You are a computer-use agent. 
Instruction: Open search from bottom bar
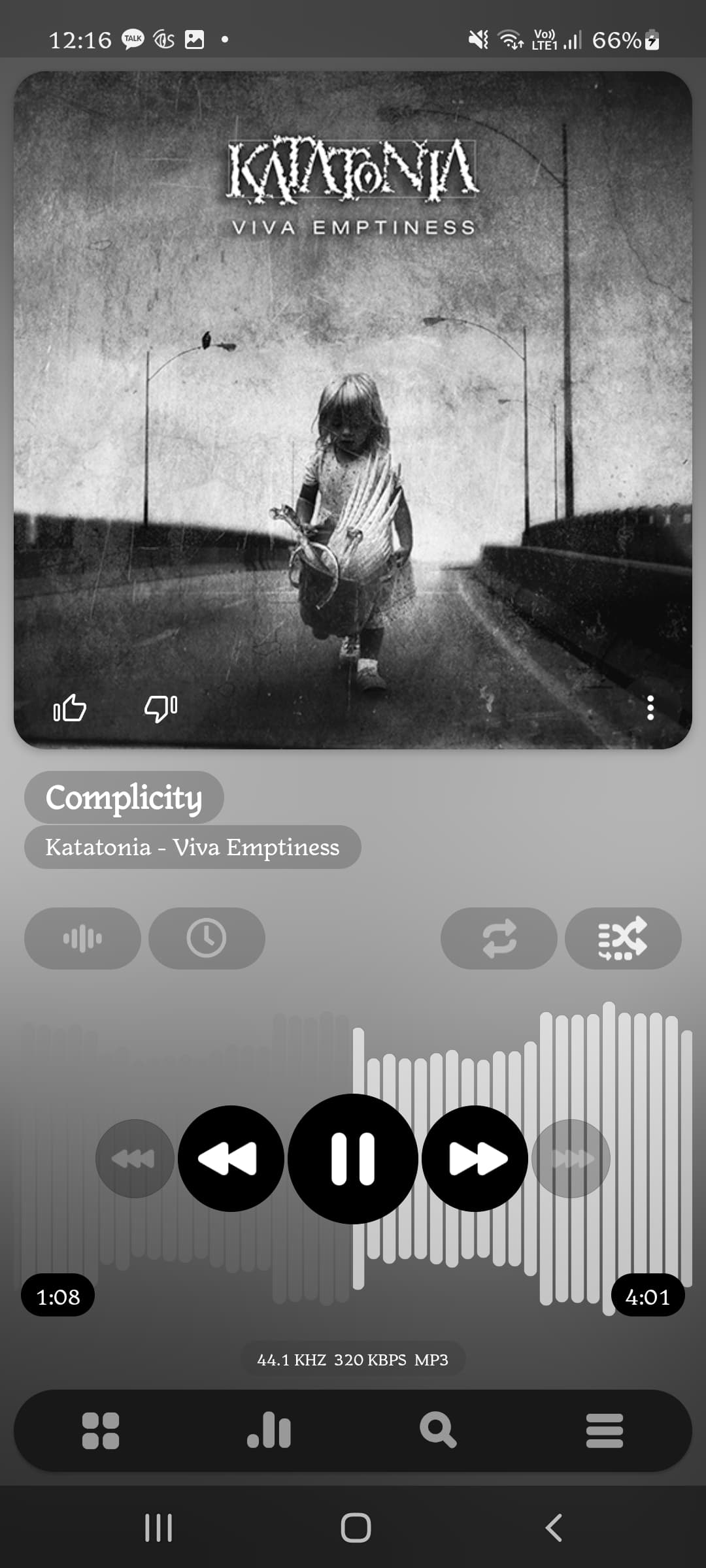click(437, 1429)
